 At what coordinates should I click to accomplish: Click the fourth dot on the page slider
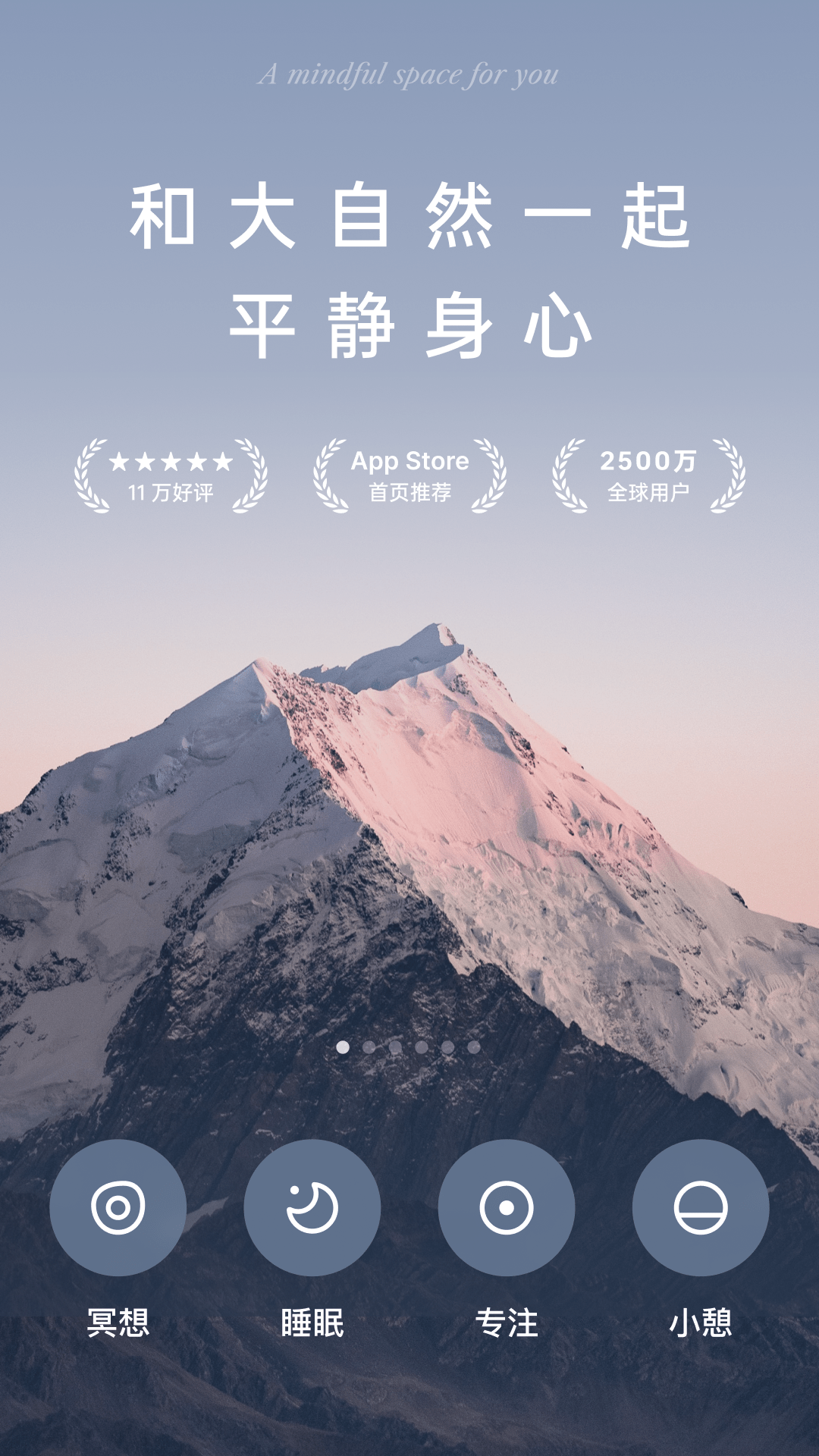[420, 1046]
